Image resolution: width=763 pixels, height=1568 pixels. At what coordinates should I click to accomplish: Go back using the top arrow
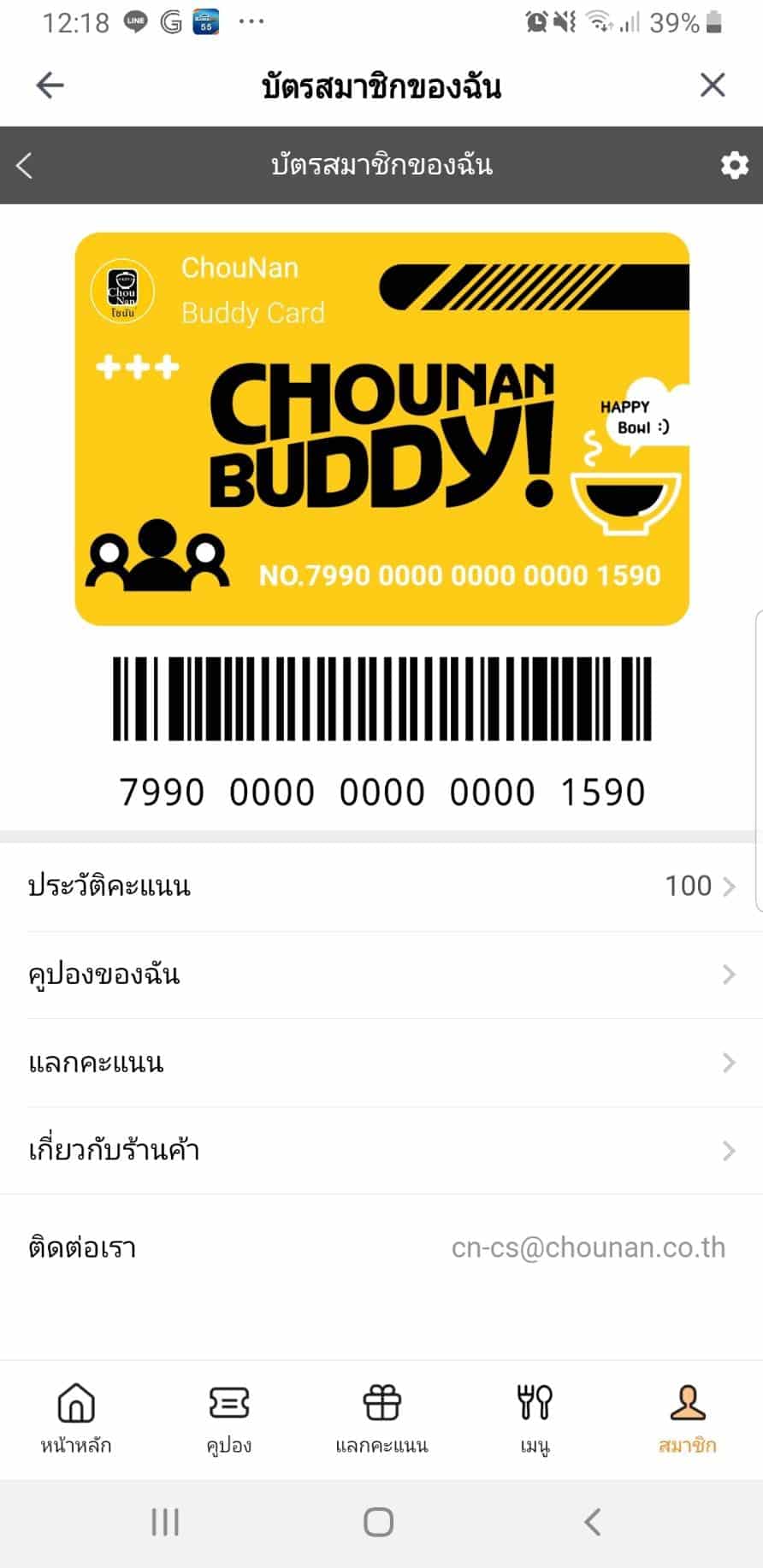click(x=50, y=85)
